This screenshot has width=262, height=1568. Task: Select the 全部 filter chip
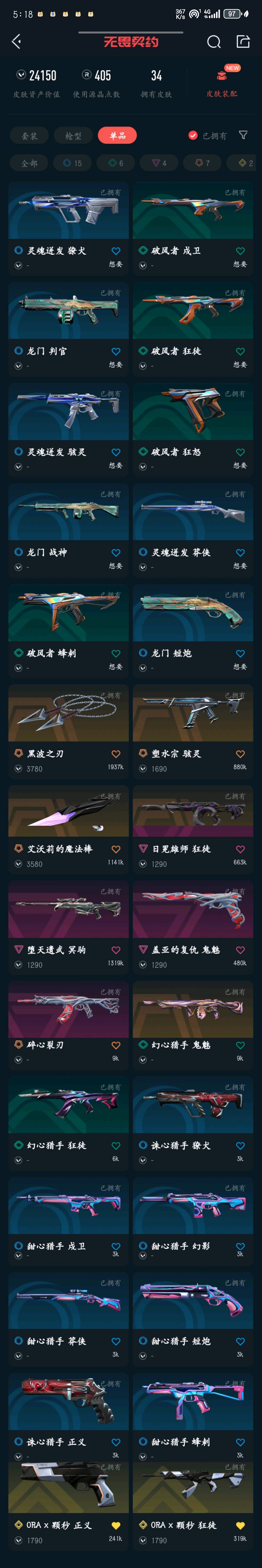[x=29, y=163]
